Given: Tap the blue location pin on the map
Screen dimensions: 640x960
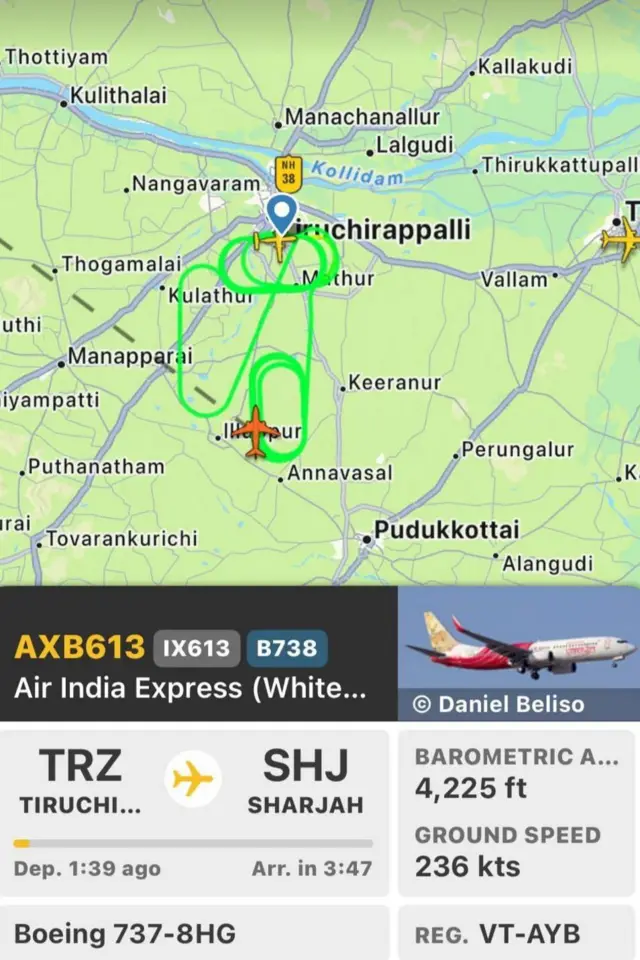Looking at the screenshot, I should (x=283, y=213).
